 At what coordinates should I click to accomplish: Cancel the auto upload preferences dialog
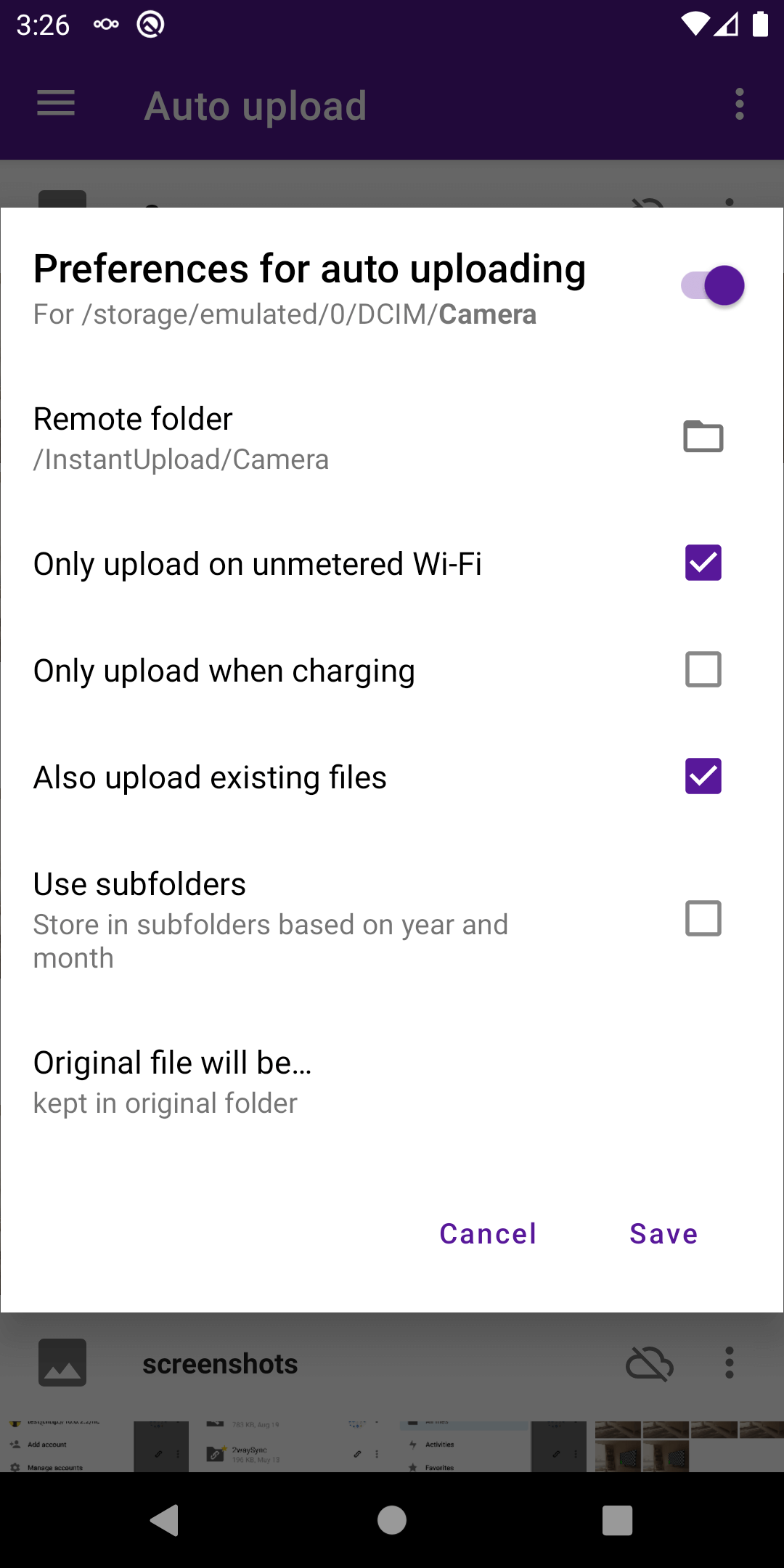tap(488, 1234)
